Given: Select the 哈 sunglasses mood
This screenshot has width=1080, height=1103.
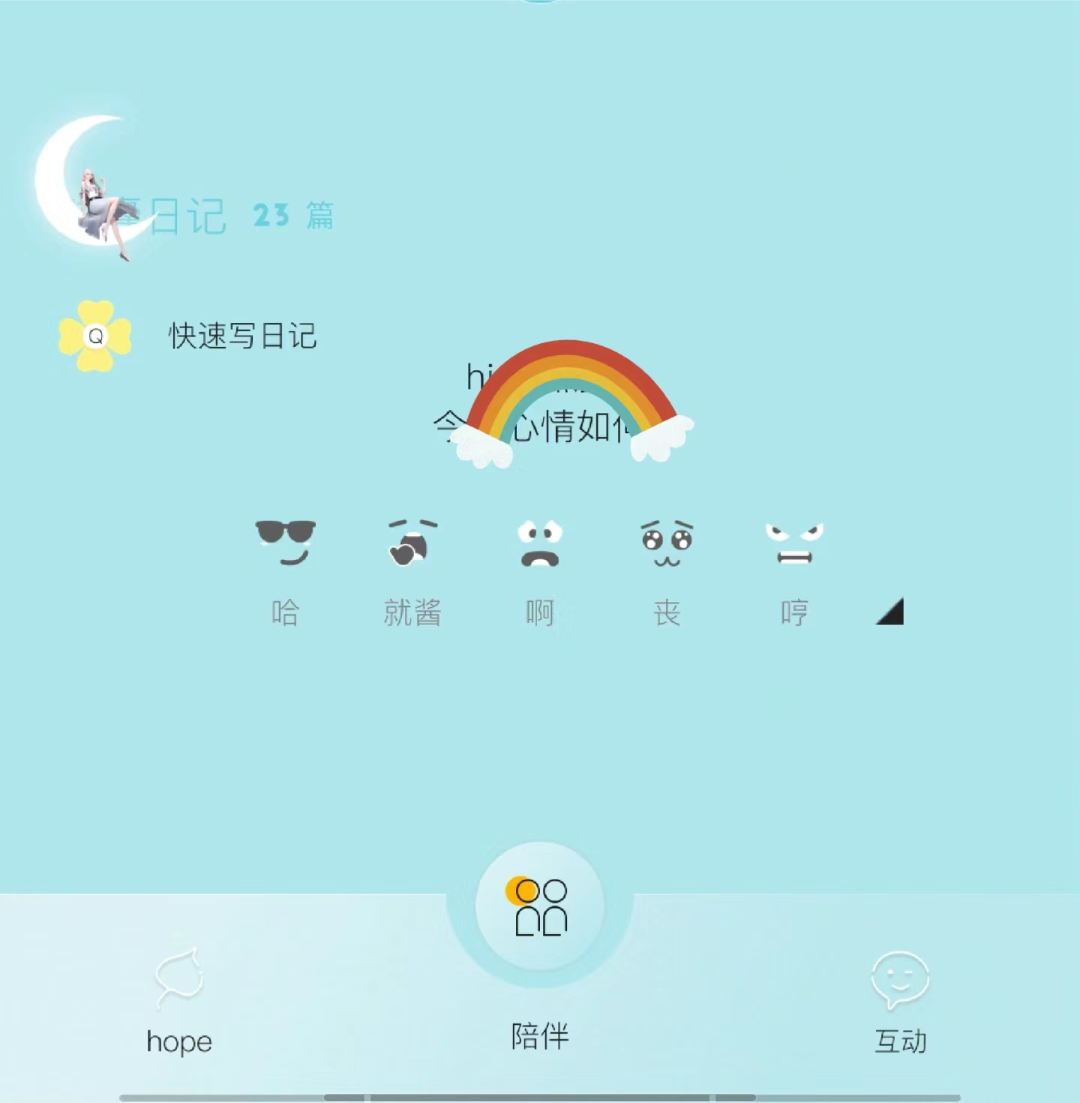Looking at the screenshot, I should click(285, 545).
